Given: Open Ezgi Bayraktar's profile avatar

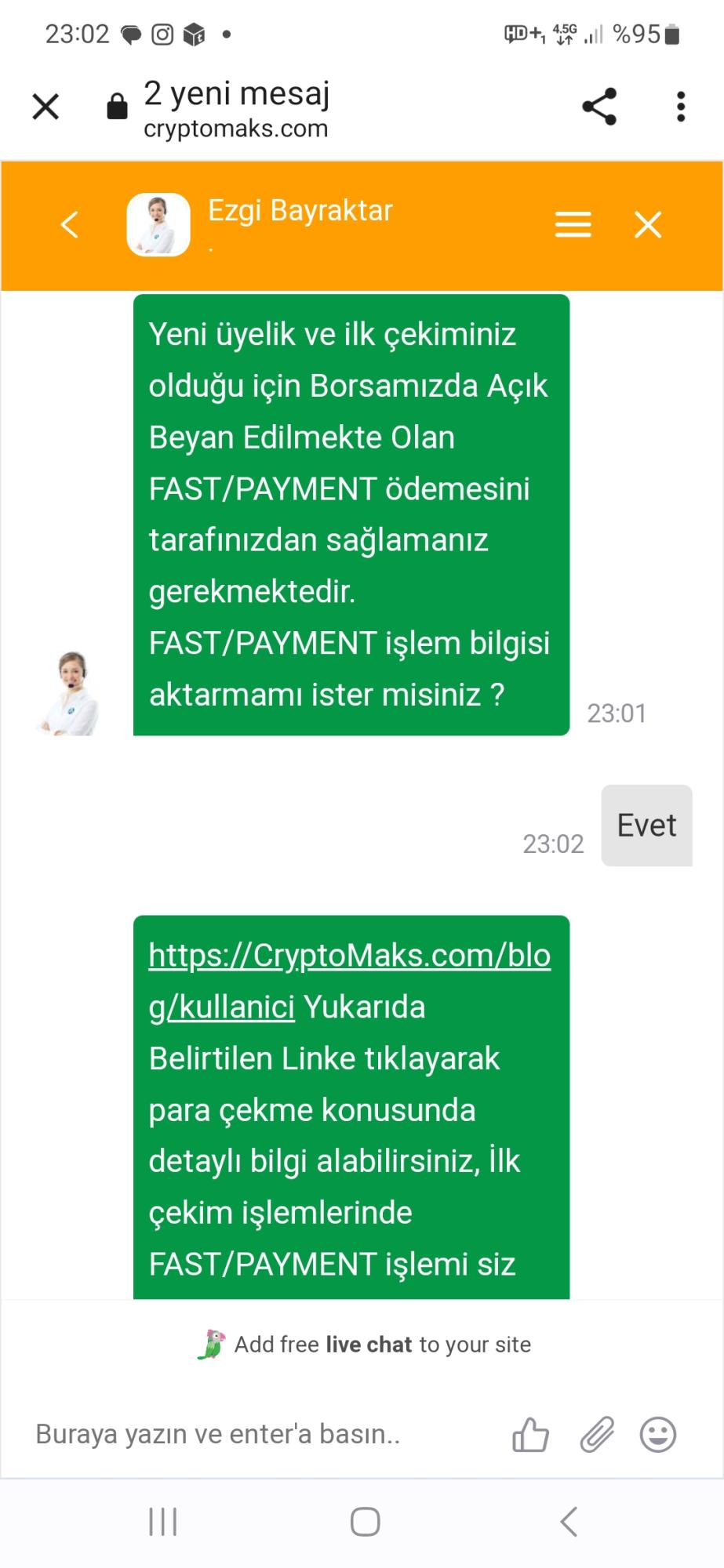Looking at the screenshot, I should (x=158, y=225).
